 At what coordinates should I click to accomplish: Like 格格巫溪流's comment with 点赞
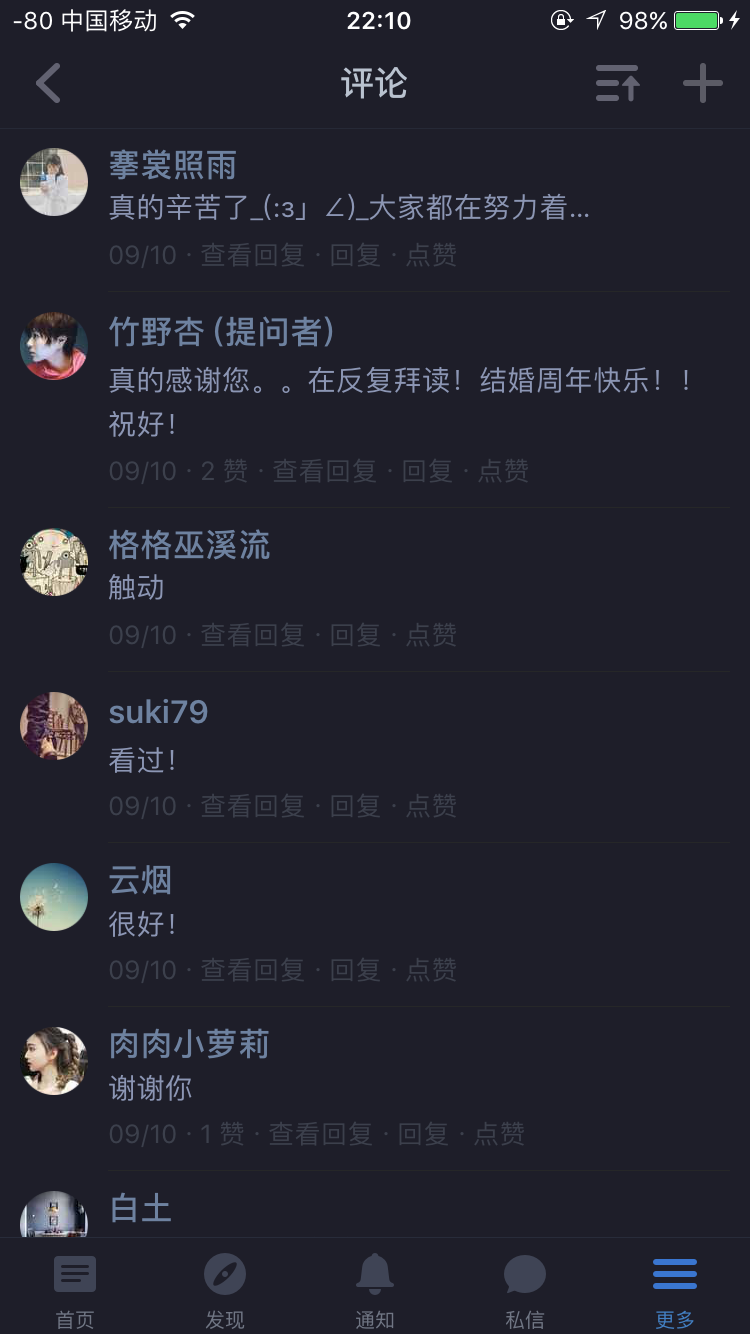point(431,635)
